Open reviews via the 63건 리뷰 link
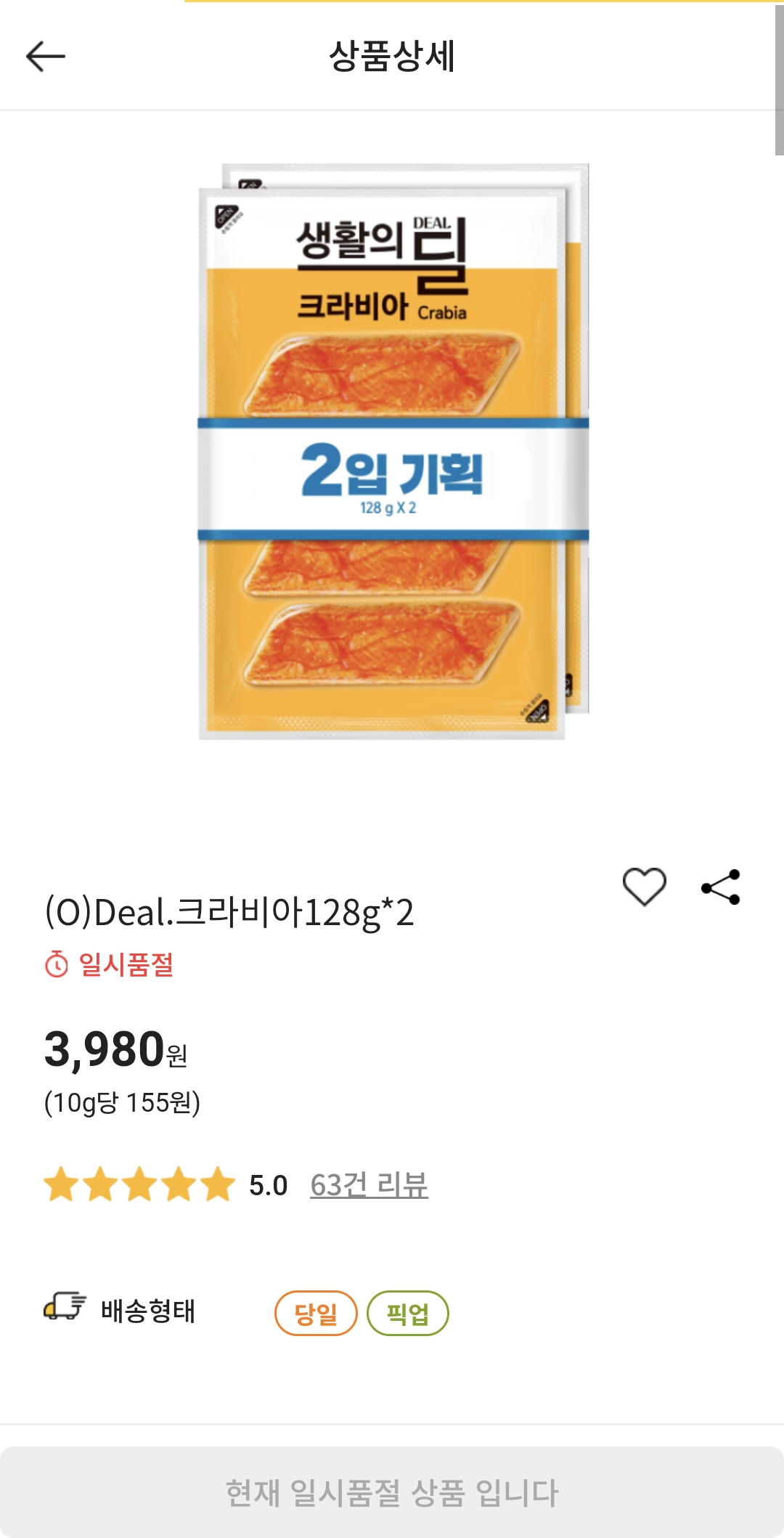Screen dimensions: 784x1538 coord(369,1184)
